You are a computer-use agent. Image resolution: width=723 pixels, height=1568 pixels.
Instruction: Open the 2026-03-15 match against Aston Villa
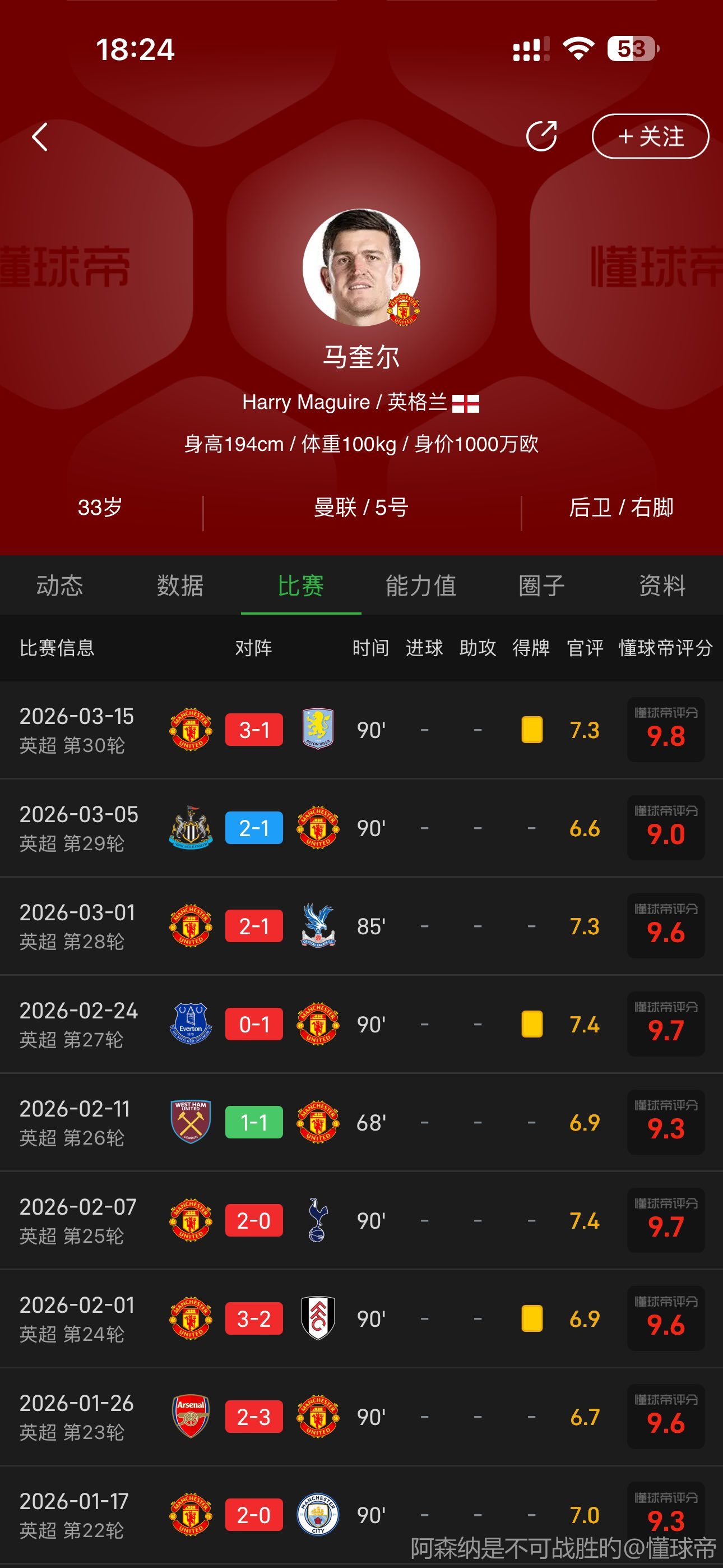[254, 729]
